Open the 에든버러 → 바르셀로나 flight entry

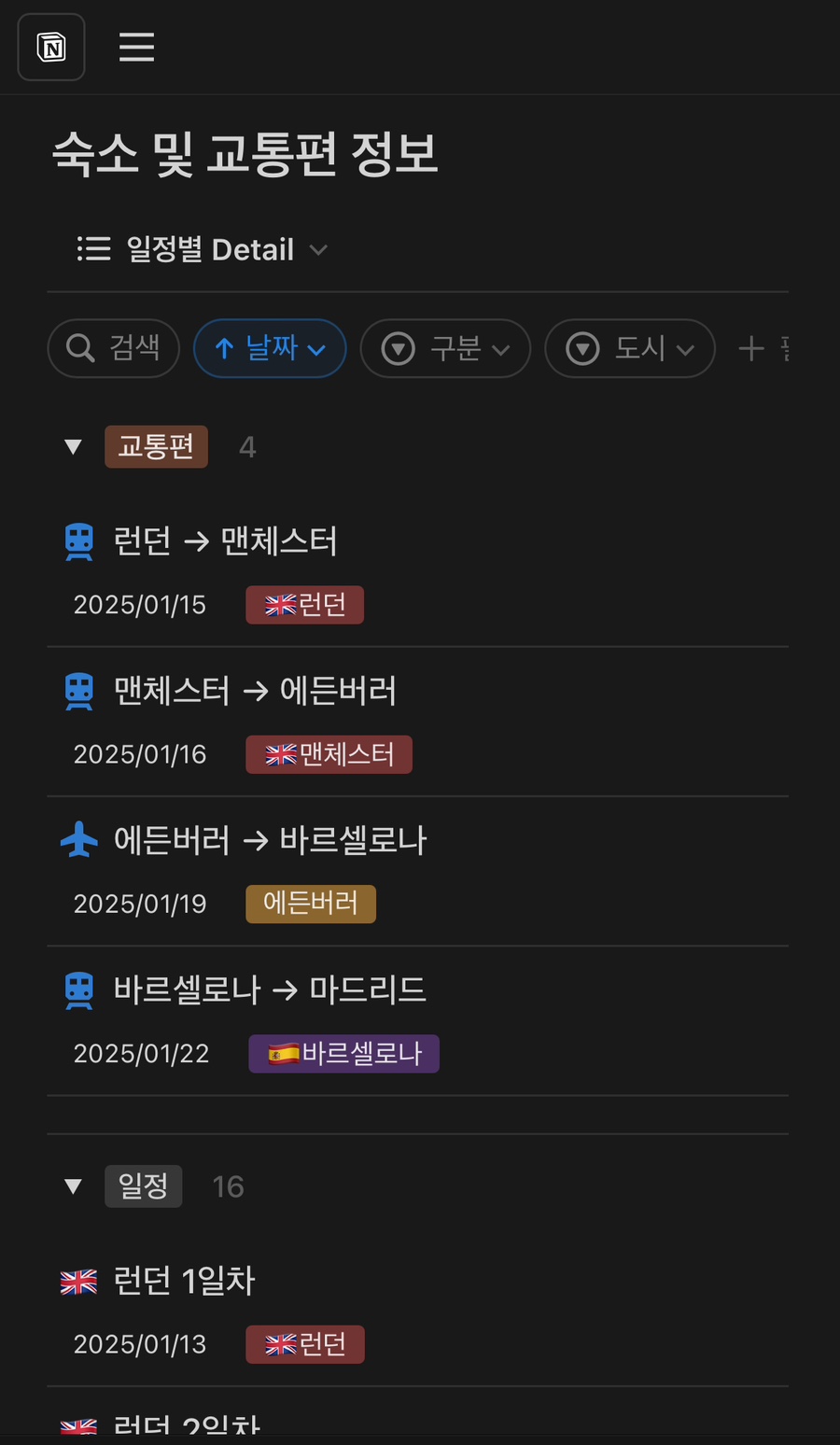click(x=269, y=840)
